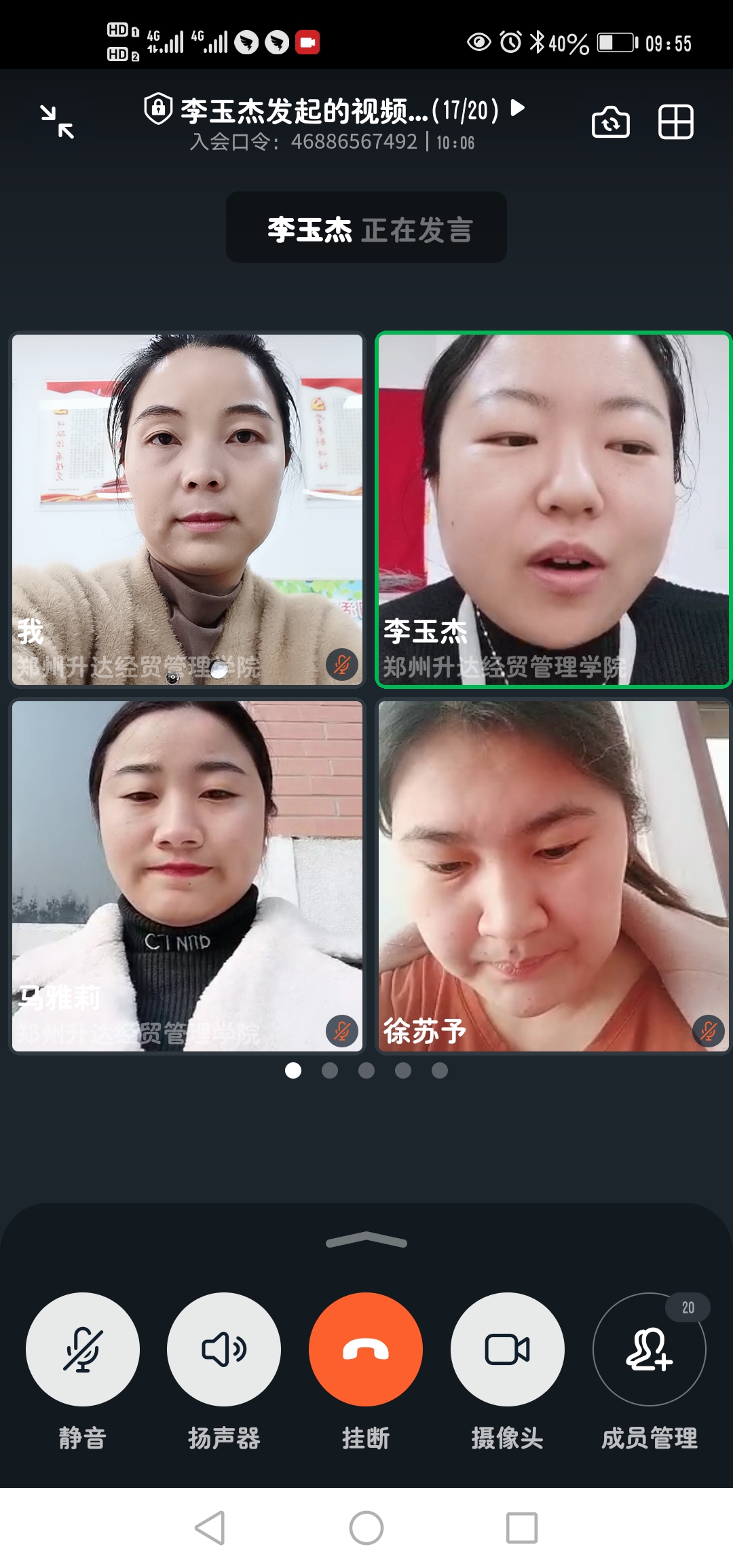
Task: Go to the system home screen
Action: (366, 1528)
